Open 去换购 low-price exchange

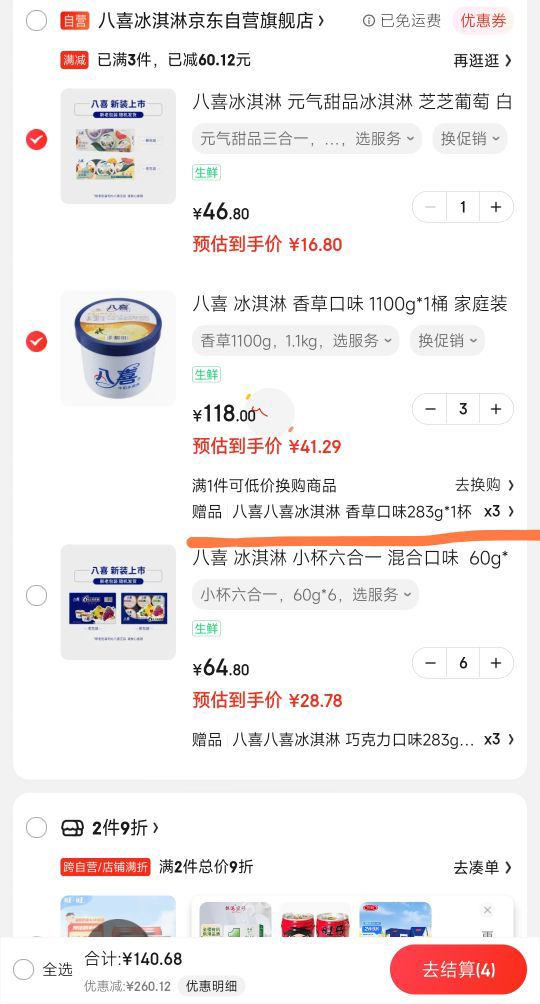[x=484, y=485]
